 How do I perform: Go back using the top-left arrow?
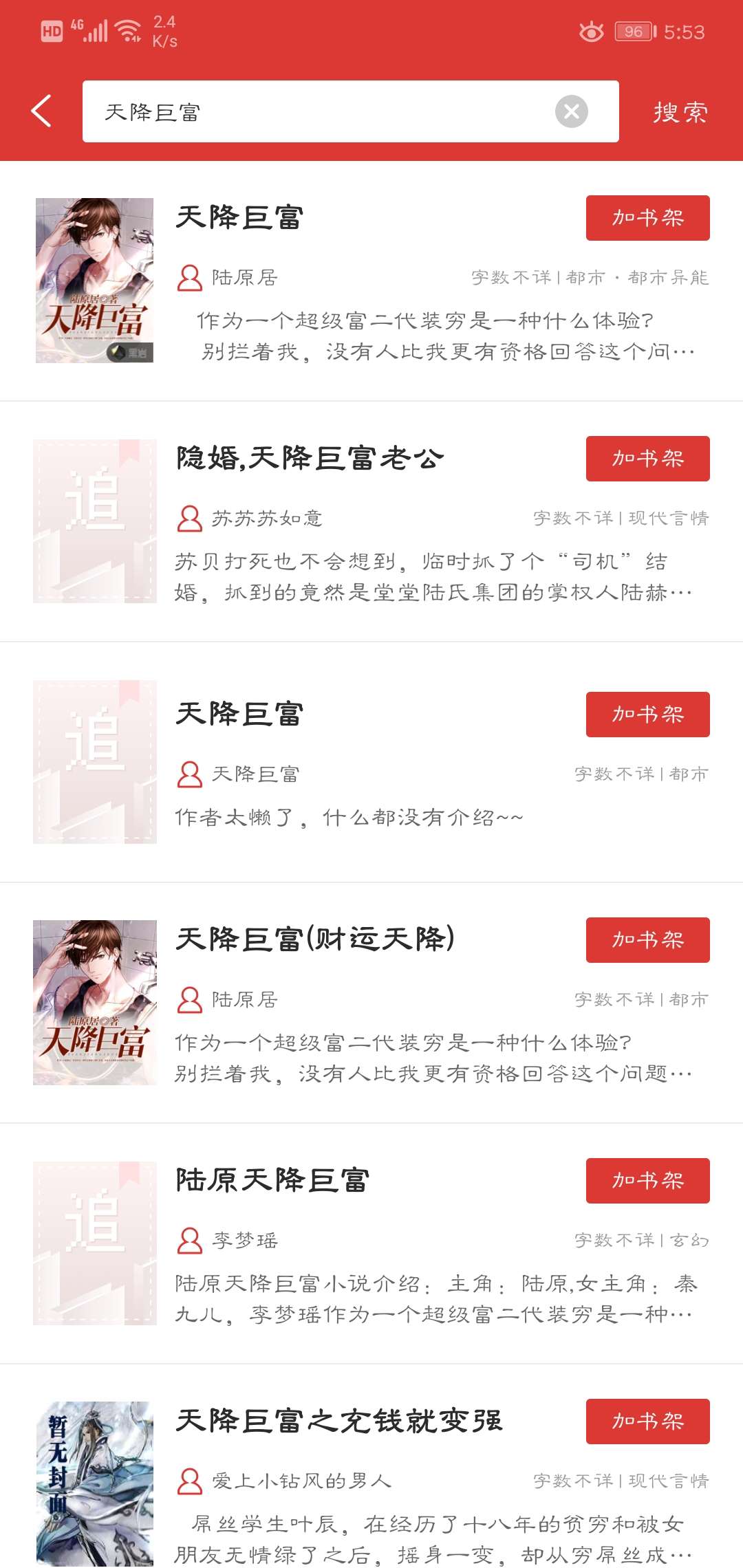pyautogui.click(x=41, y=111)
